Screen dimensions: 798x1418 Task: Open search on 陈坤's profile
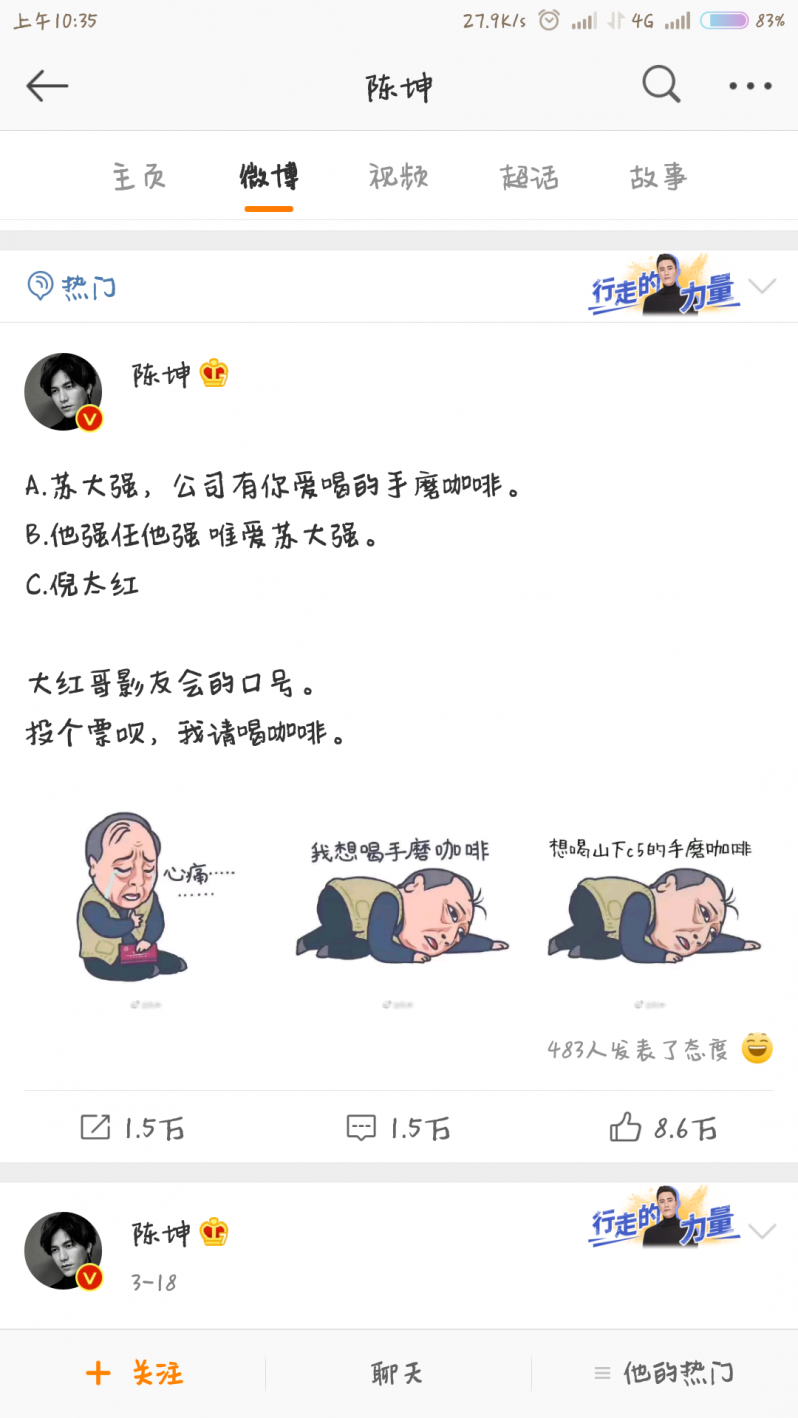point(661,86)
